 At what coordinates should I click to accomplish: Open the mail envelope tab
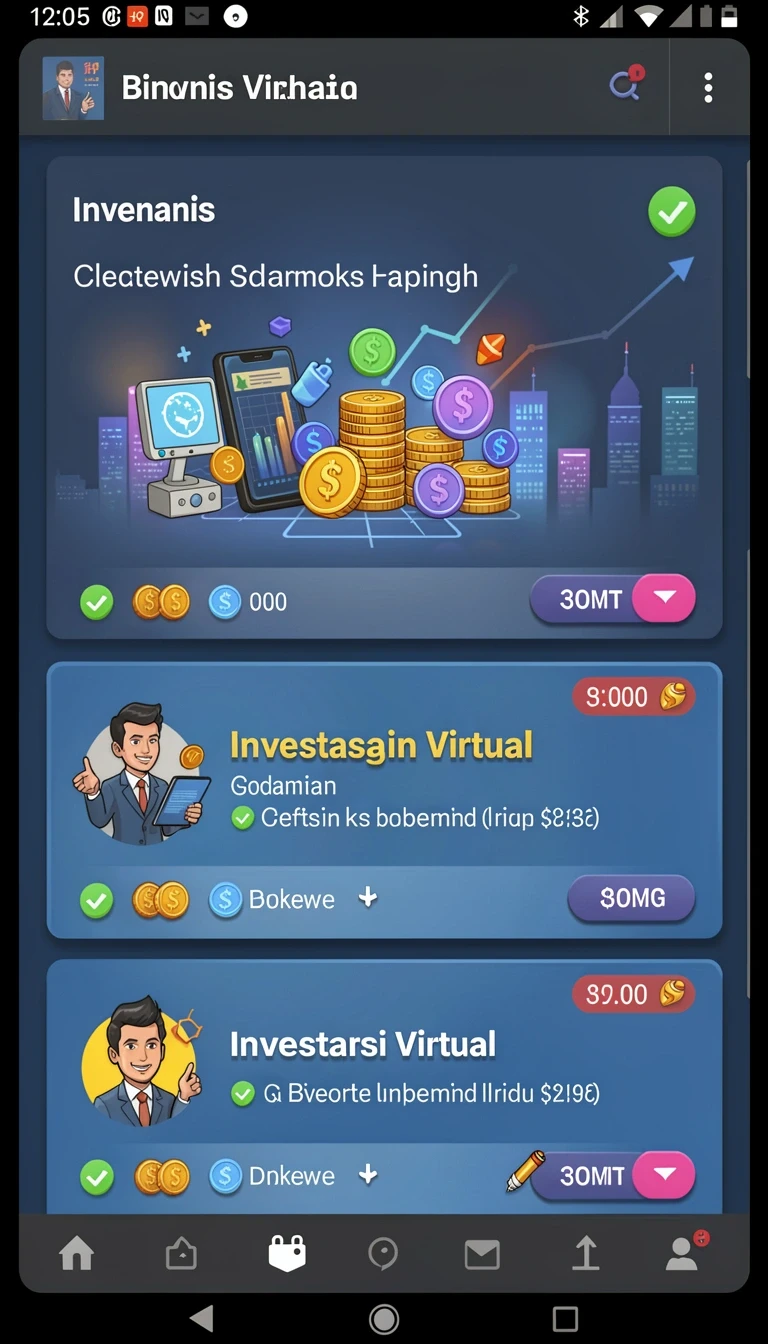482,1254
